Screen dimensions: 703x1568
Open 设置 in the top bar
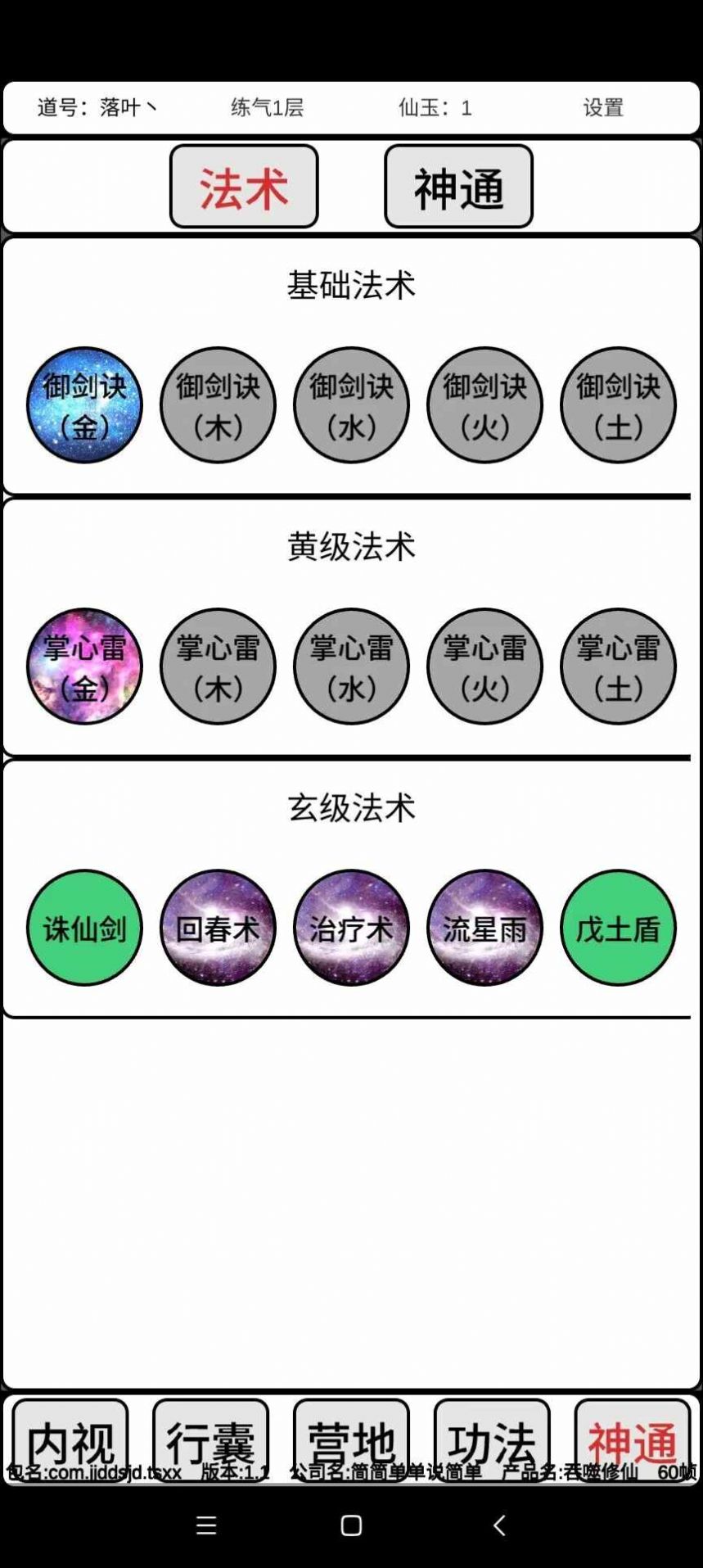603,107
